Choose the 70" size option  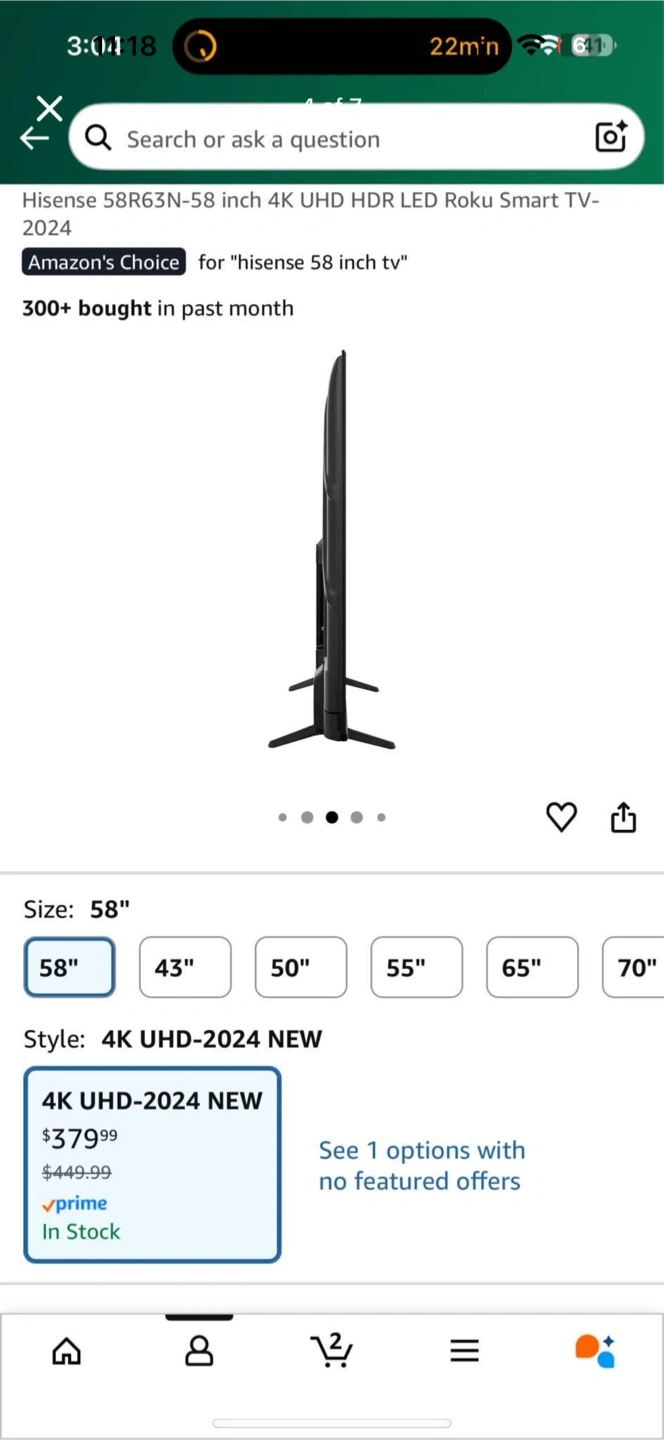pyautogui.click(x=636, y=967)
